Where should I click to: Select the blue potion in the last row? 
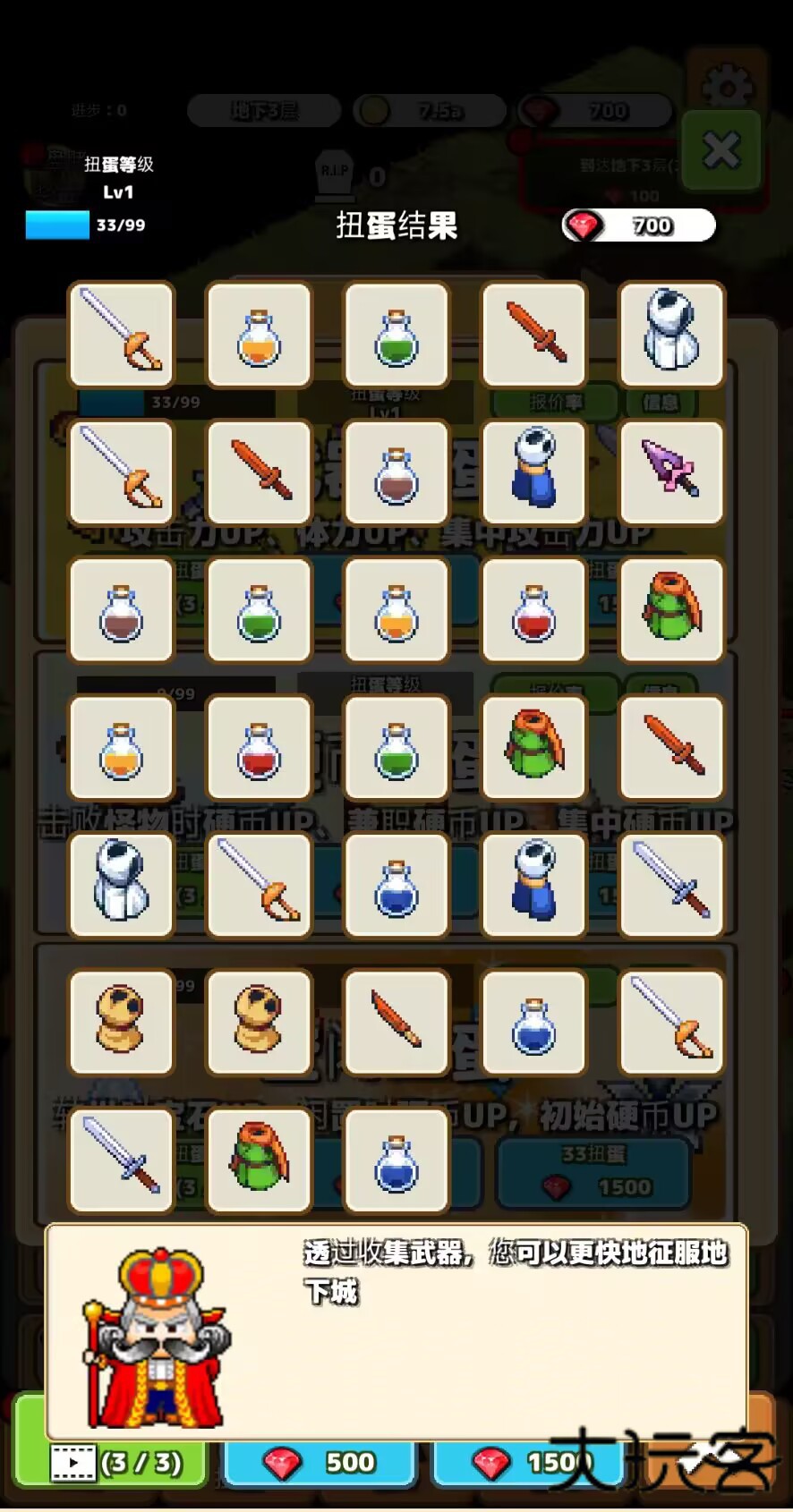point(396,1160)
